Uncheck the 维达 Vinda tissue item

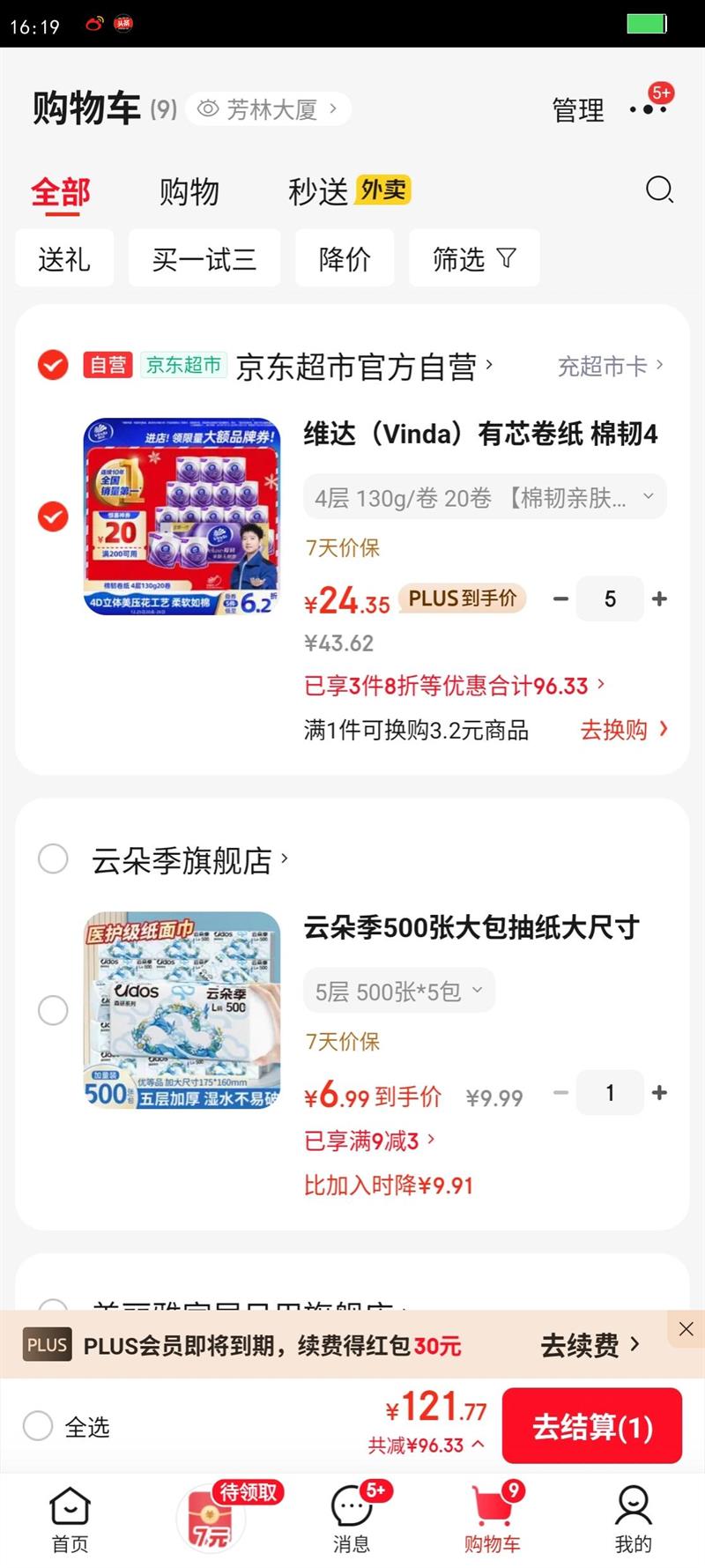coord(53,516)
